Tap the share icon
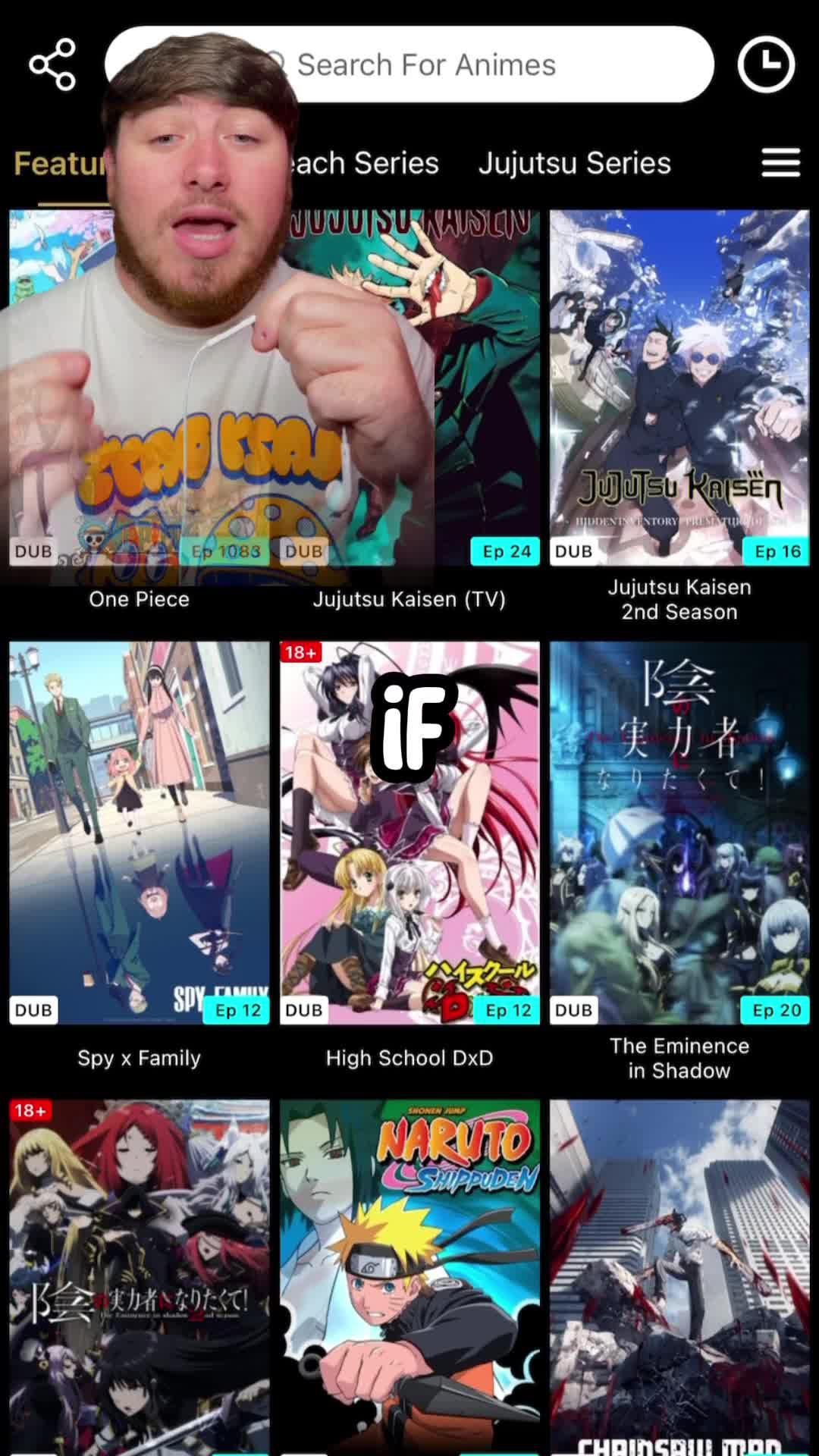This screenshot has height=1456, width=819. 52,64
